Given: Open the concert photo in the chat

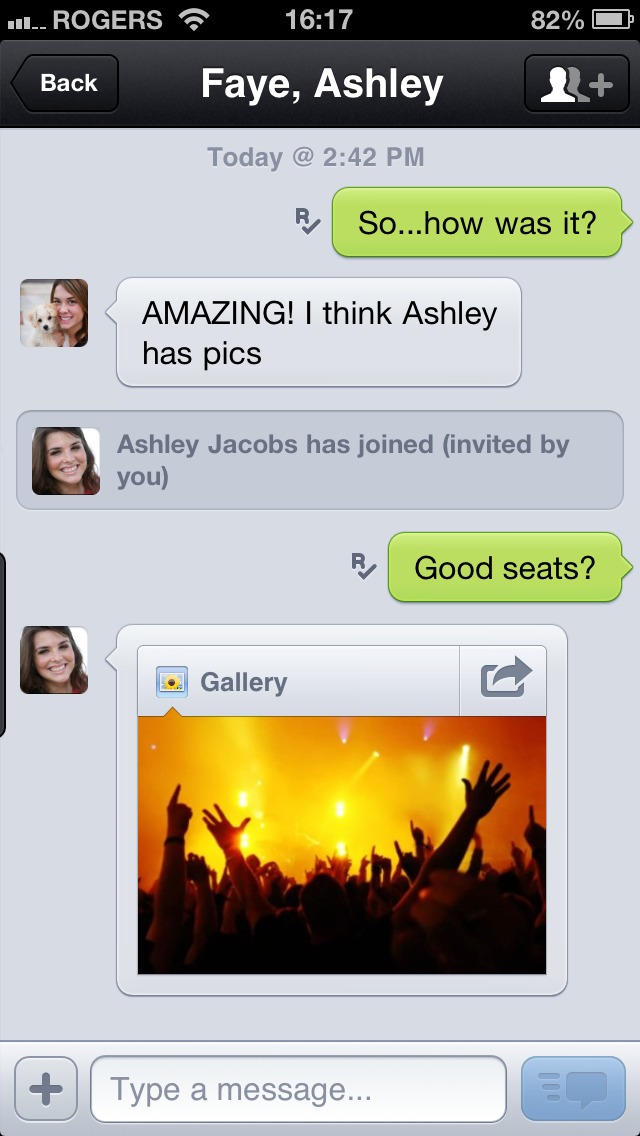Looking at the screenshot, I should (341, 845).
